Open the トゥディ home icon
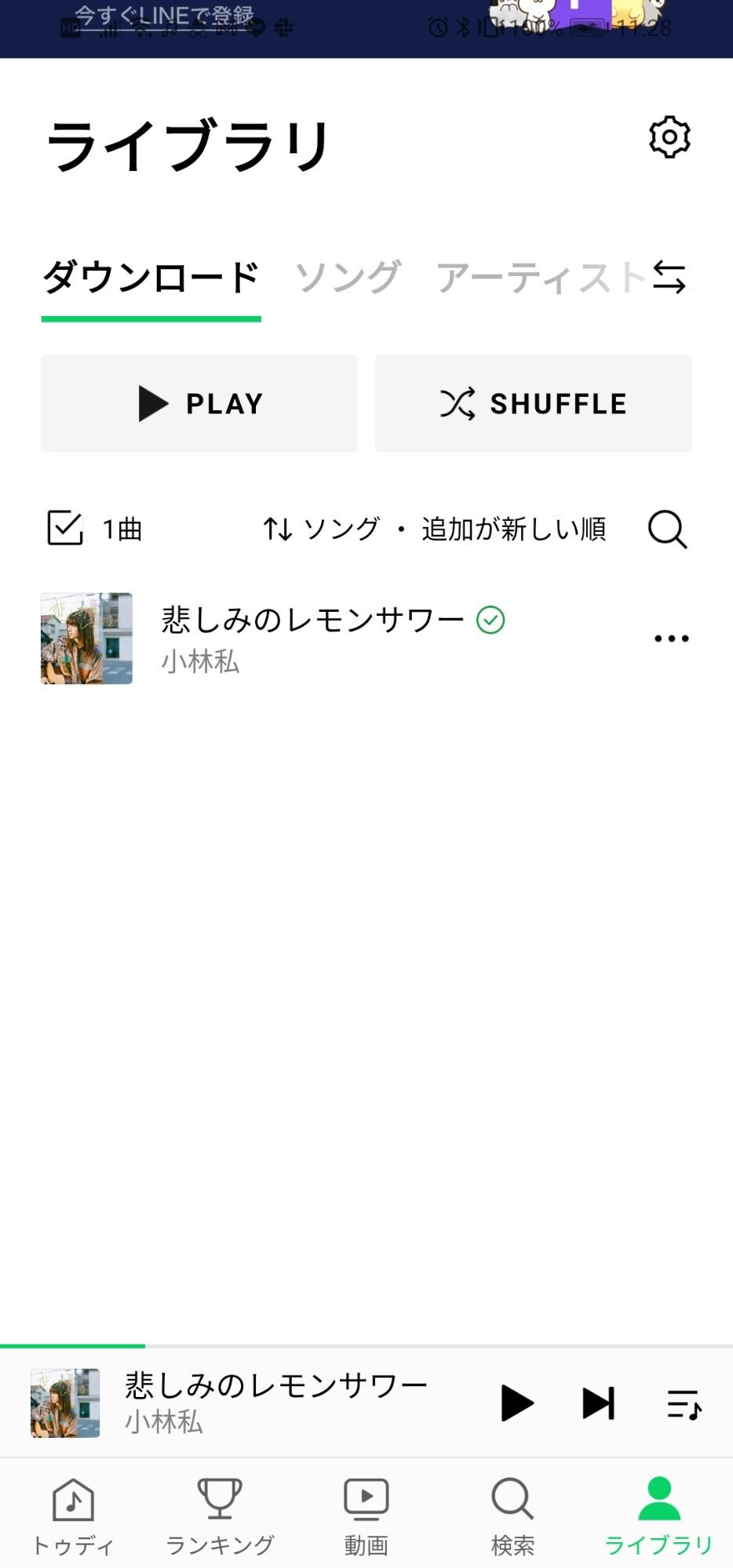Image resolution: width=733 pixels, height=1568 pixels. tap(73, 1505)
